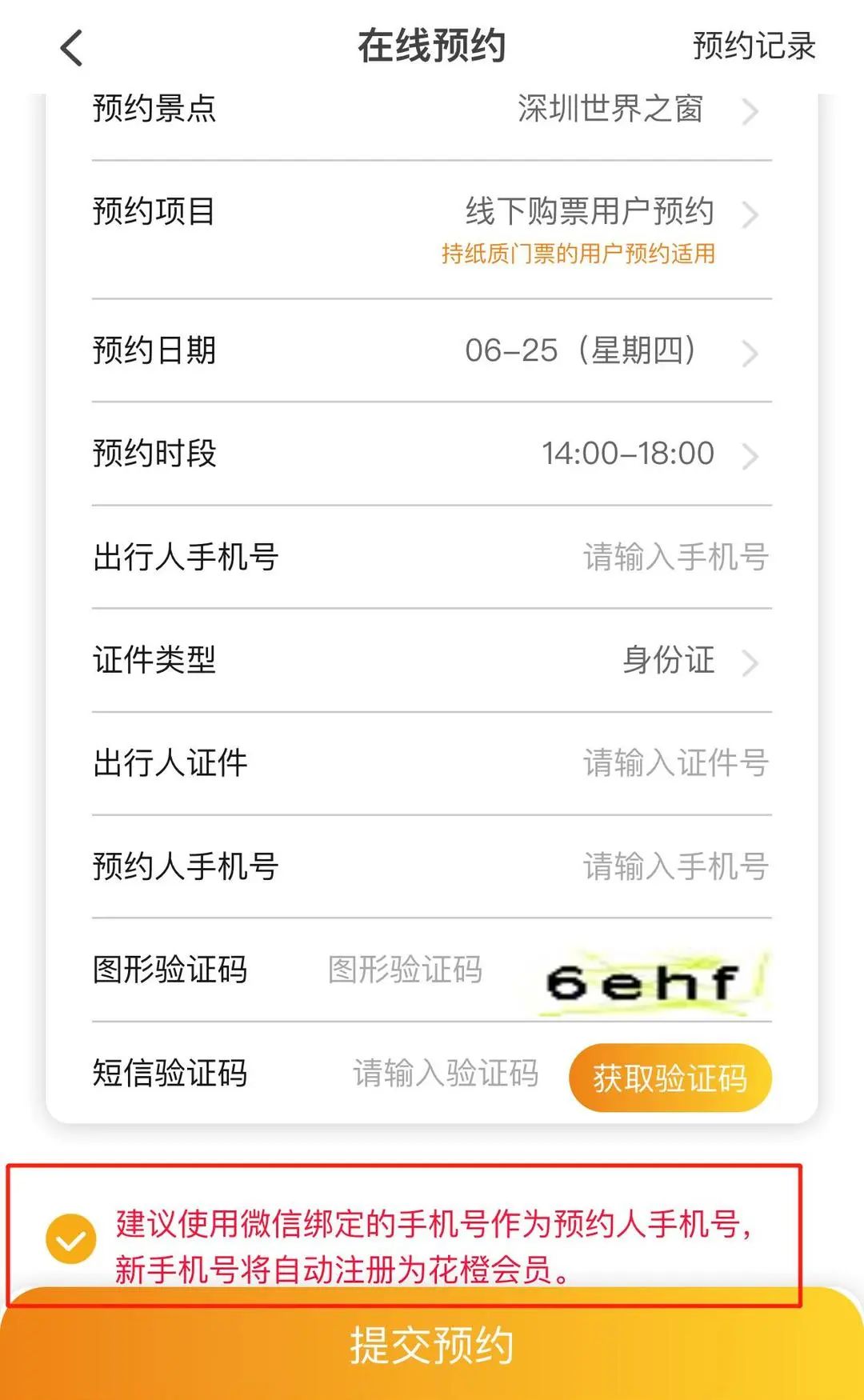This screenshot has width=864, height=1400.
Task: Open 预约记录 booking records
Action: tap(753, 46)
